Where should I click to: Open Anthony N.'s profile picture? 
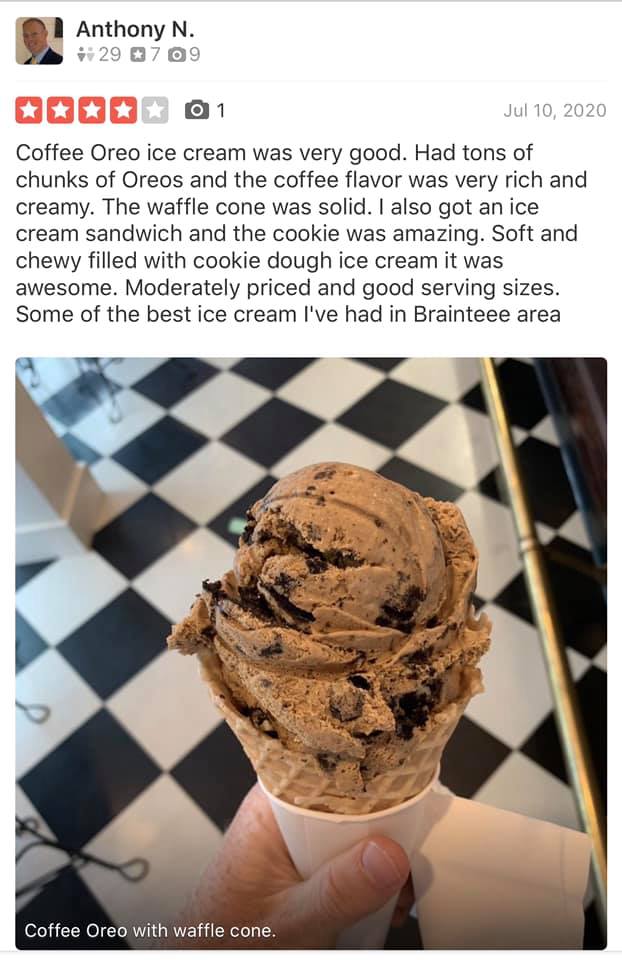(39, 41)
